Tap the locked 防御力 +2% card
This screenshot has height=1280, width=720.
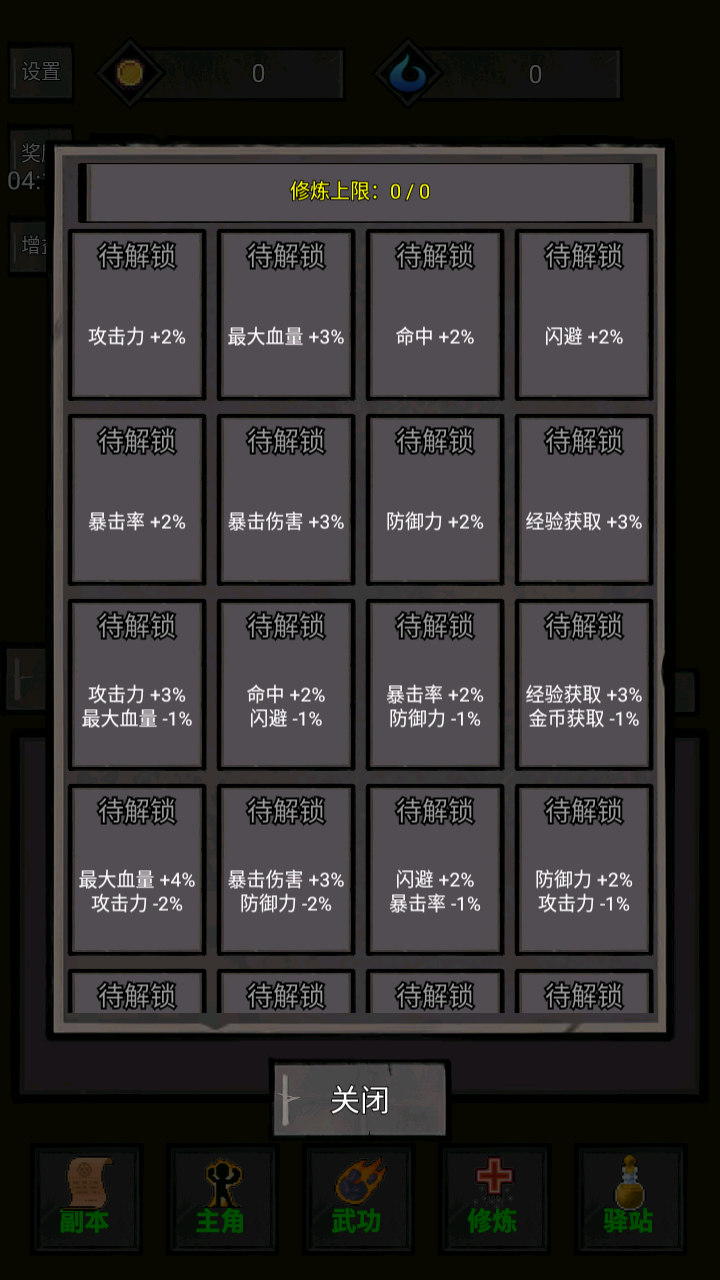point(435,500)
